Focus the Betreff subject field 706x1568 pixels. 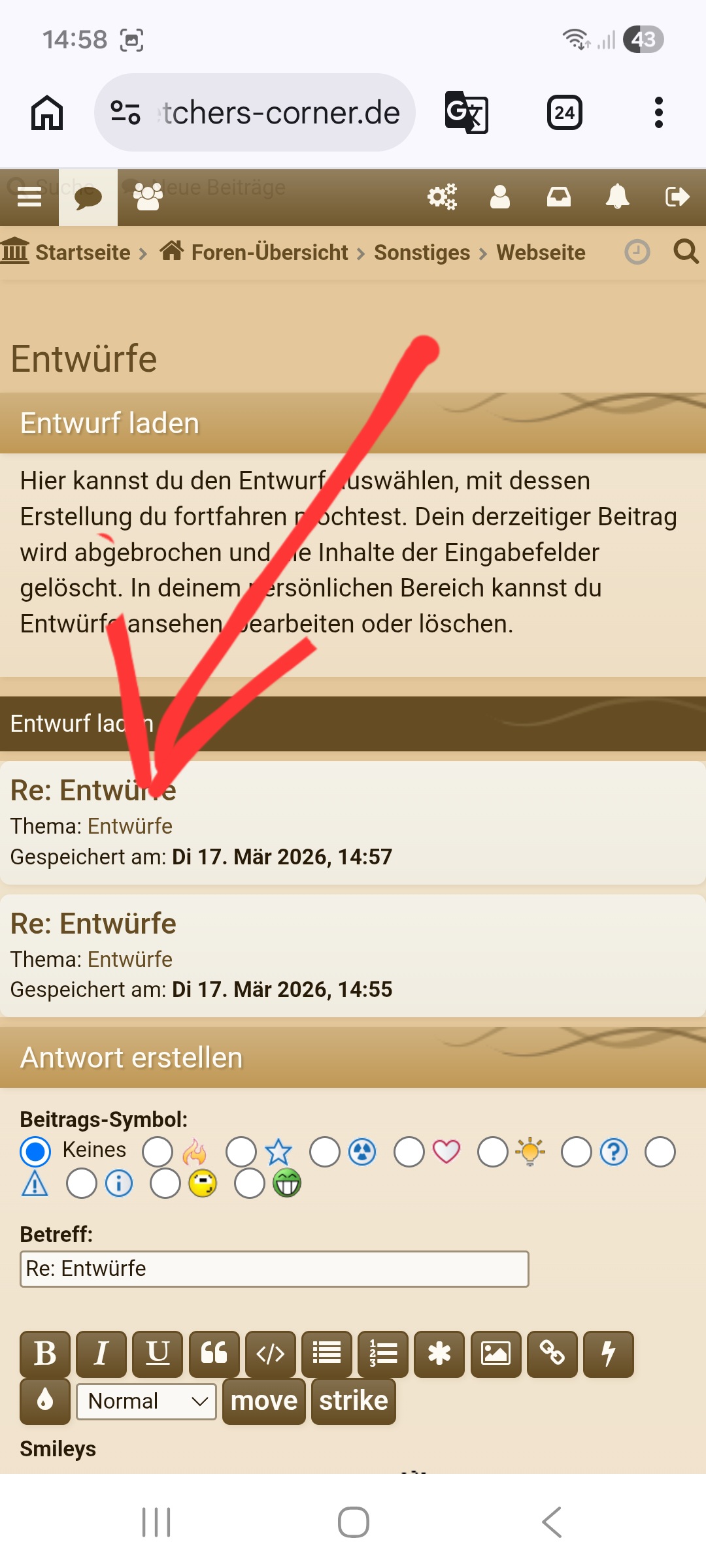[274, 1269]
